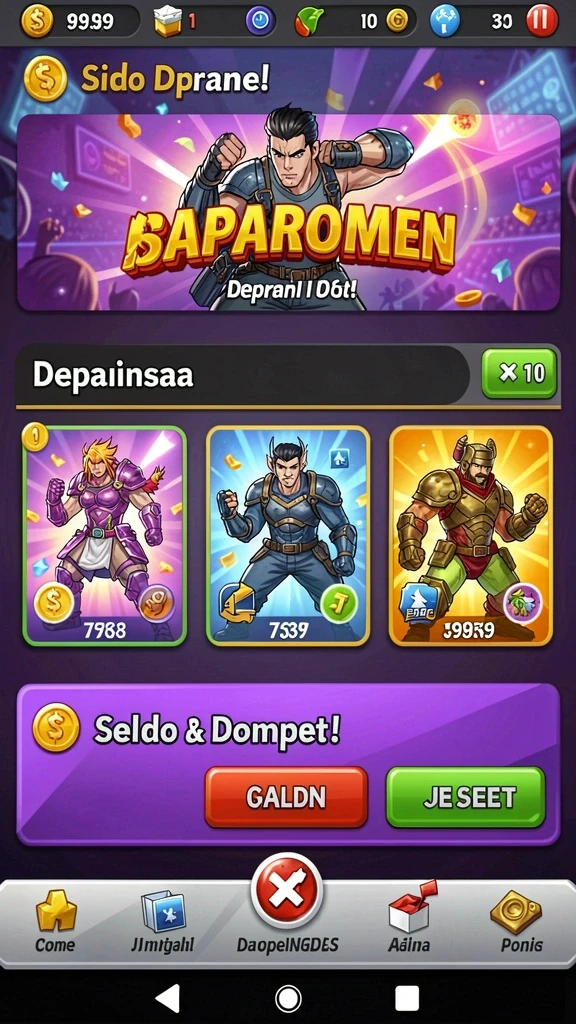Go to the Android home screen
The height and width of the screenshot is (1024, 576).
tap(288, 999)
